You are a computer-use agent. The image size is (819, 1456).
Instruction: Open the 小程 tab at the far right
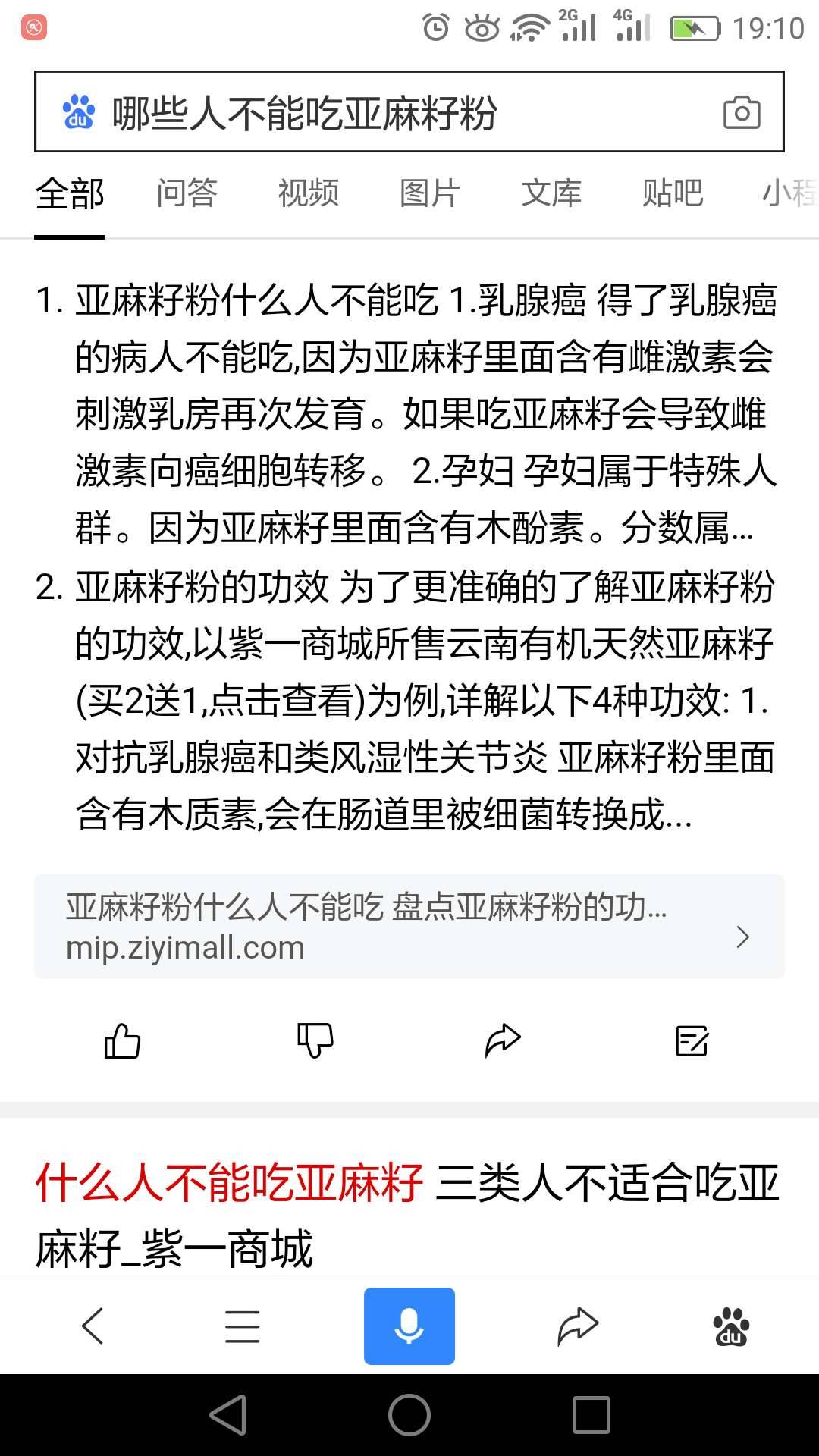point(789,194)
